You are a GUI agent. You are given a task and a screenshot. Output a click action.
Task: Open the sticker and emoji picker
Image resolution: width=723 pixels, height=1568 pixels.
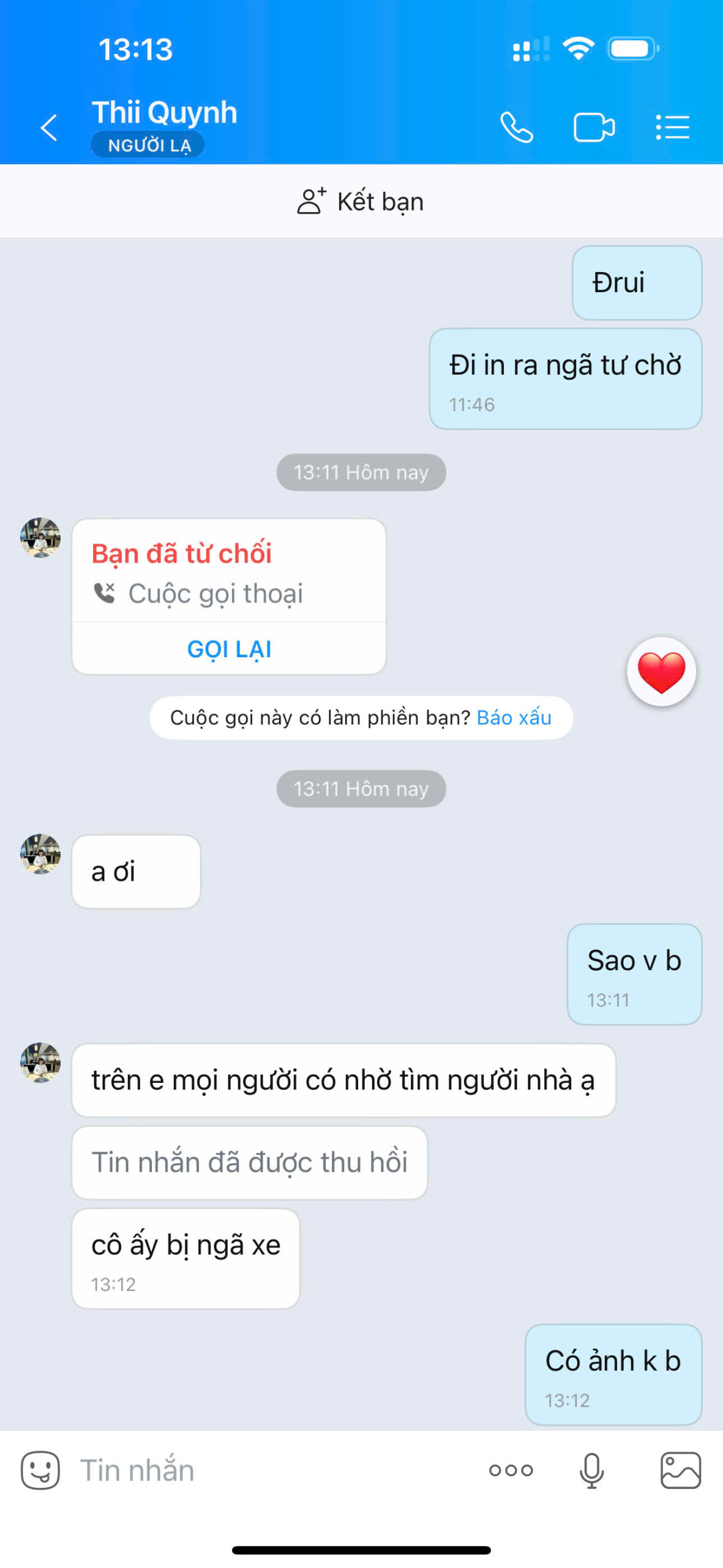[x=40, y=1469]
